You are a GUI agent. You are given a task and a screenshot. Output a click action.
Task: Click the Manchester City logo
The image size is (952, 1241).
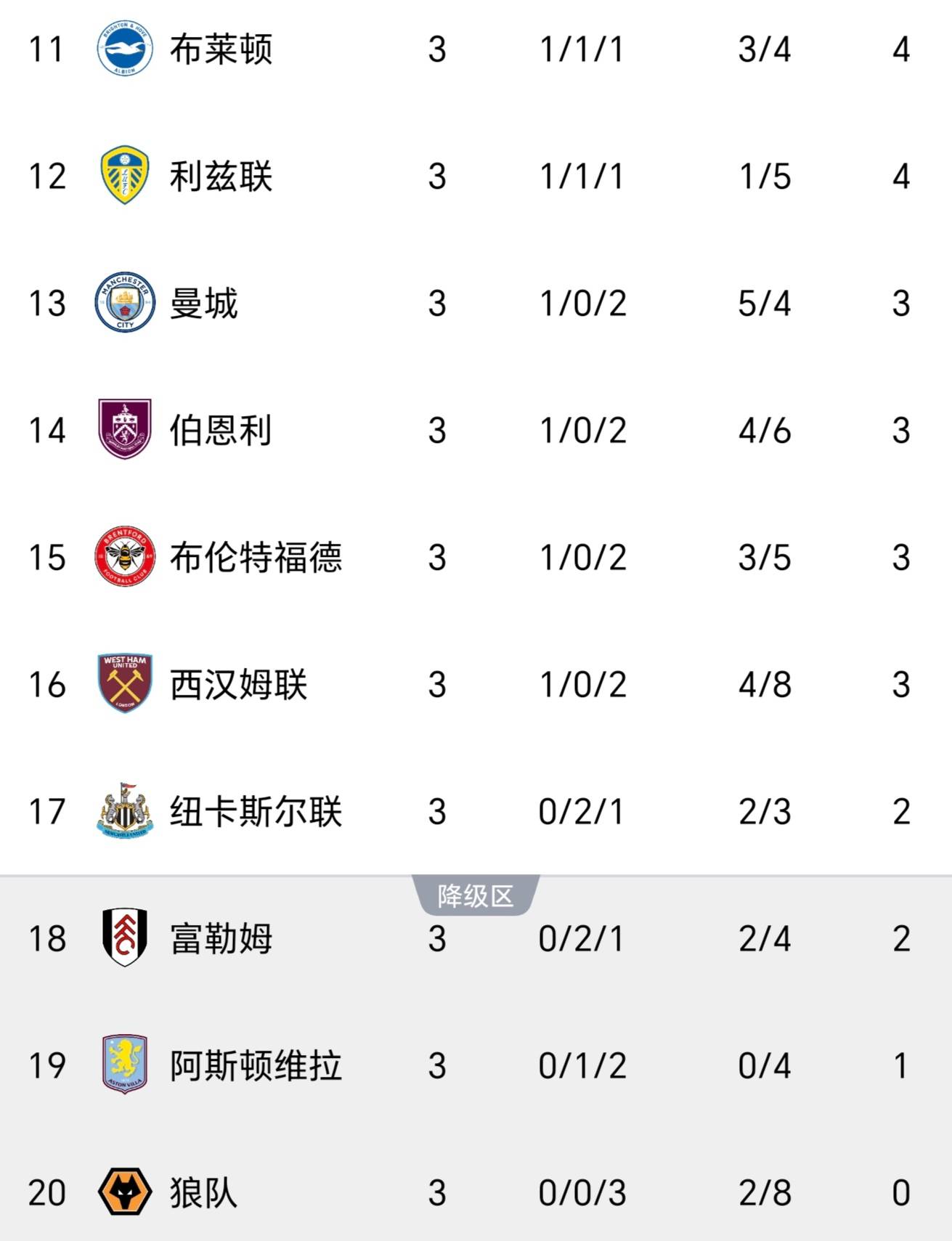125,302
